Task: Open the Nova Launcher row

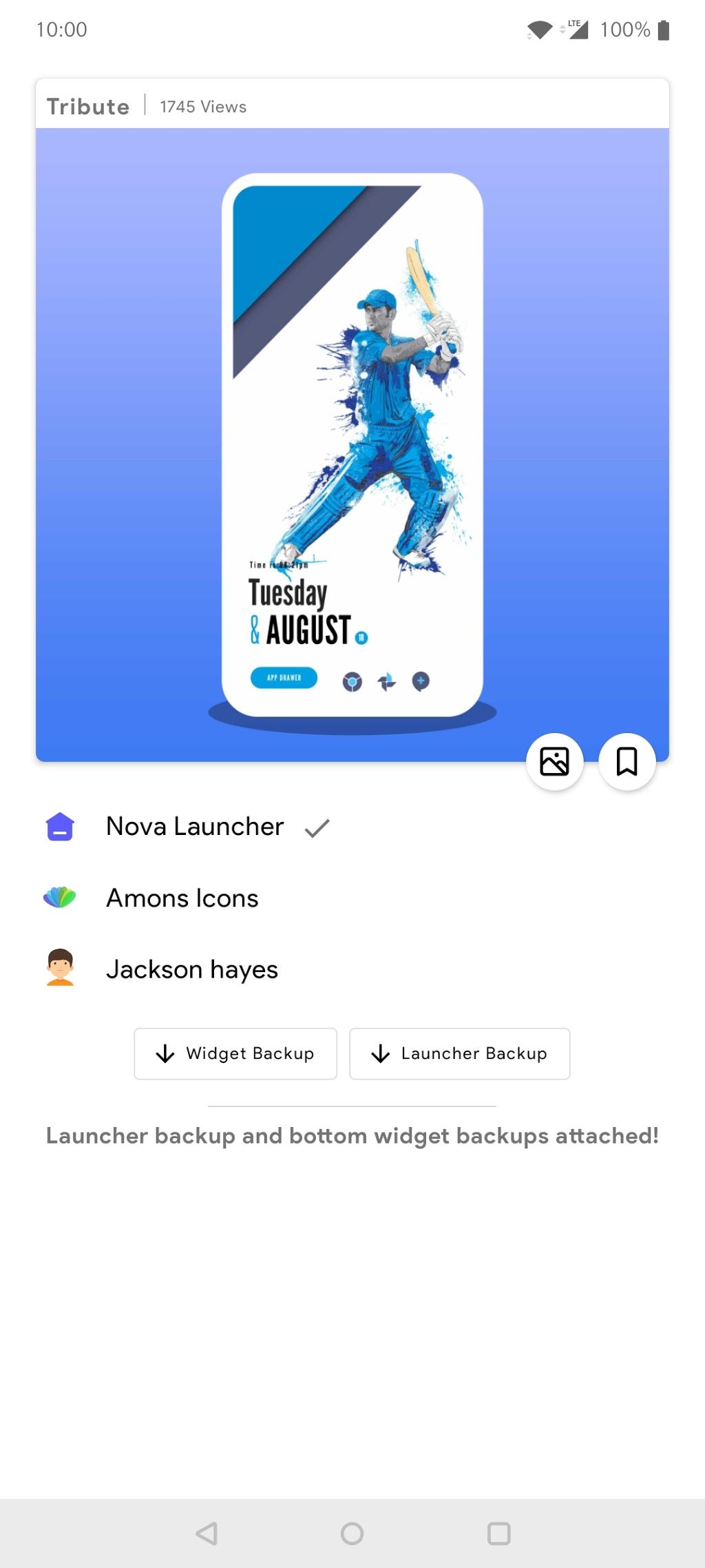Action: tap(352, 826)
